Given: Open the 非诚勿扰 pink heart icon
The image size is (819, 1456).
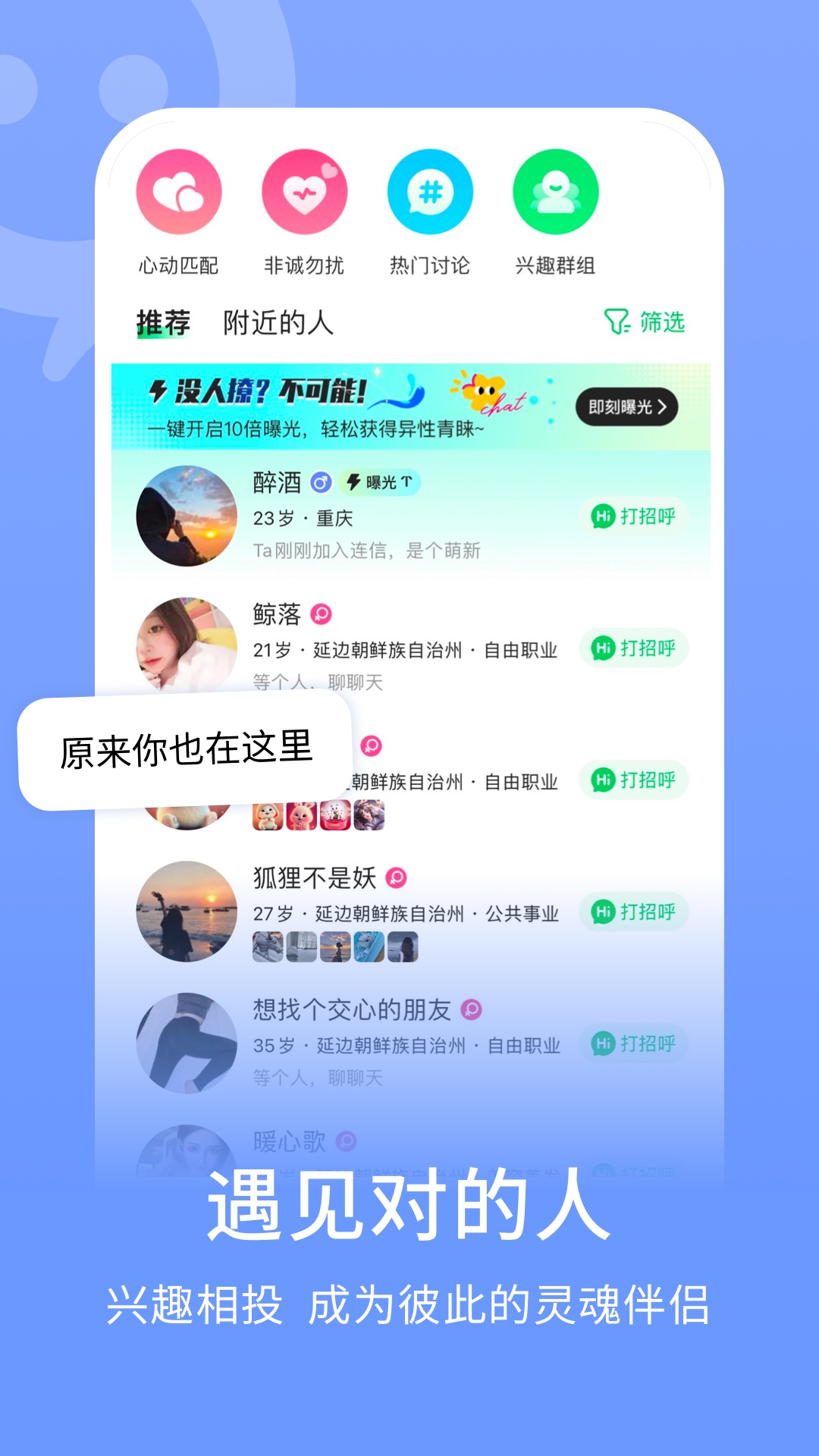Looking at the screenshot, I should pos(303,192).
